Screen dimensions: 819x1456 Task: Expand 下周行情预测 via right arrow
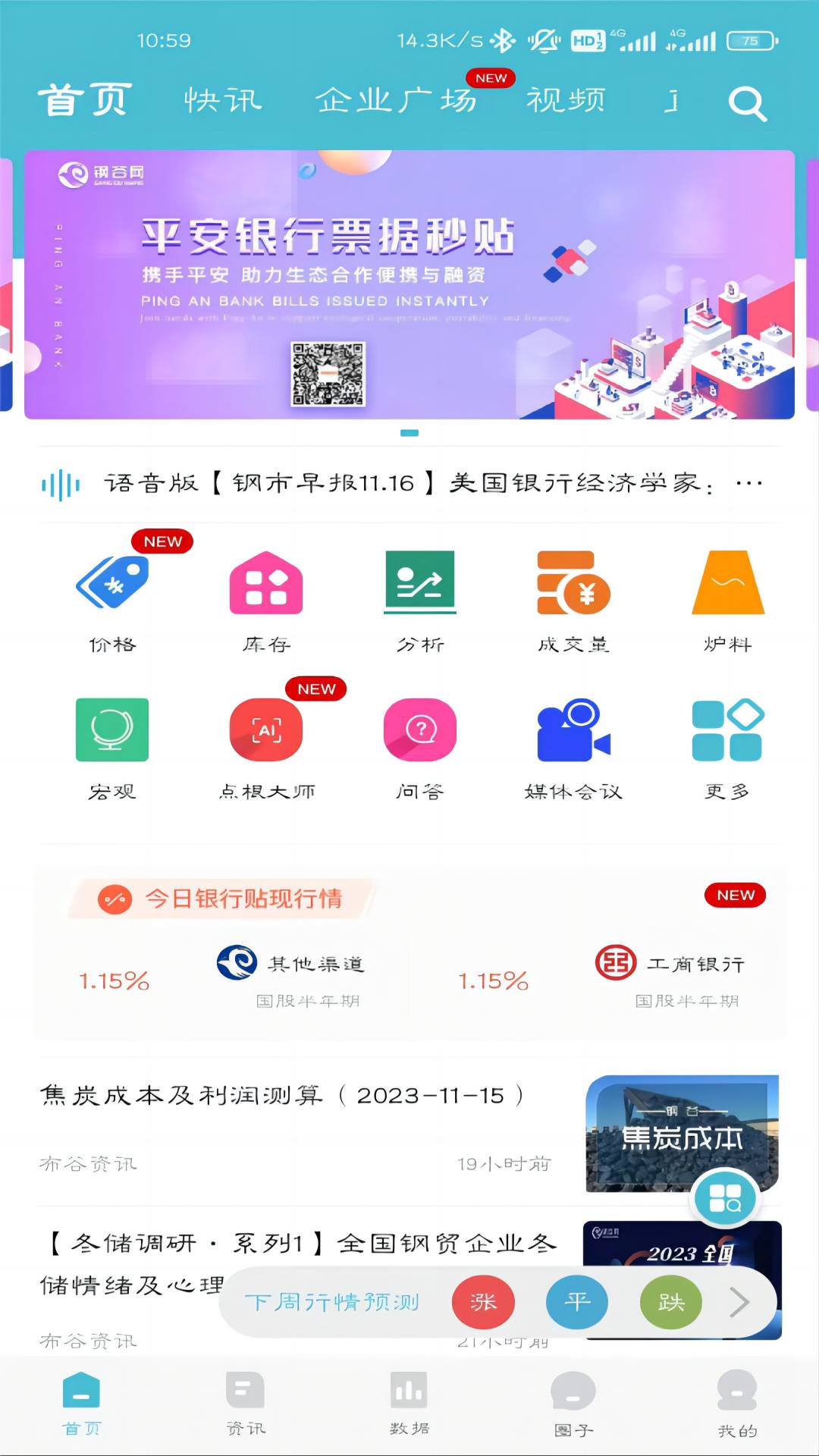pos(739,1302)
